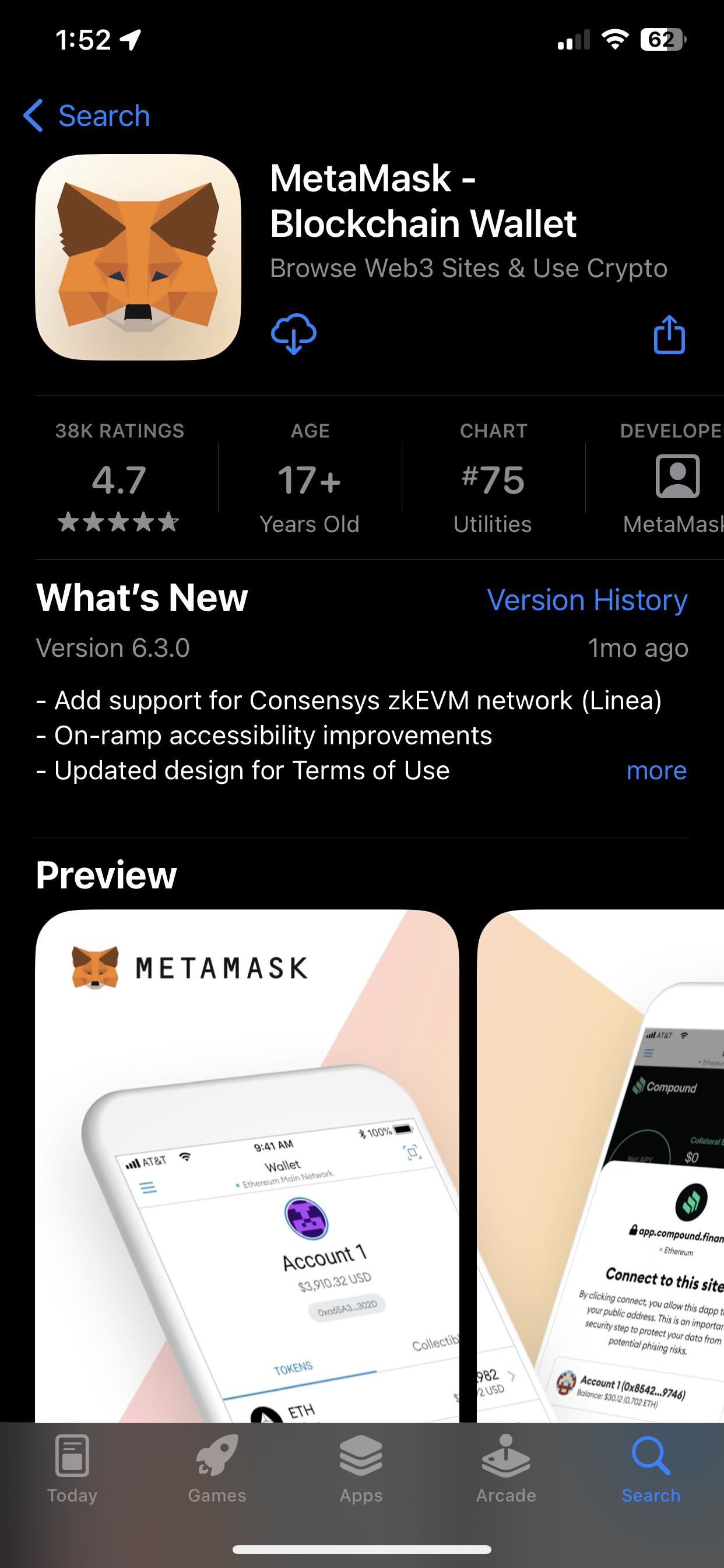Open Version History
Image resolution: width=724 pixels, height=1568 pixels.
(587, 600)
